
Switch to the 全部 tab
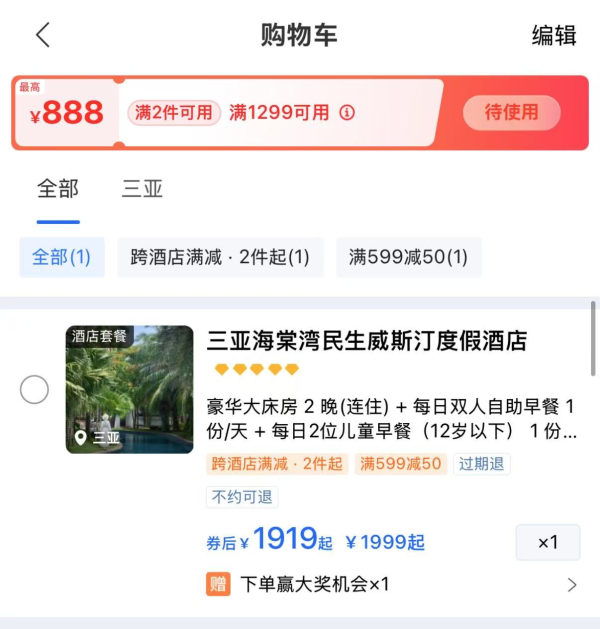click(x=58, y=189)
